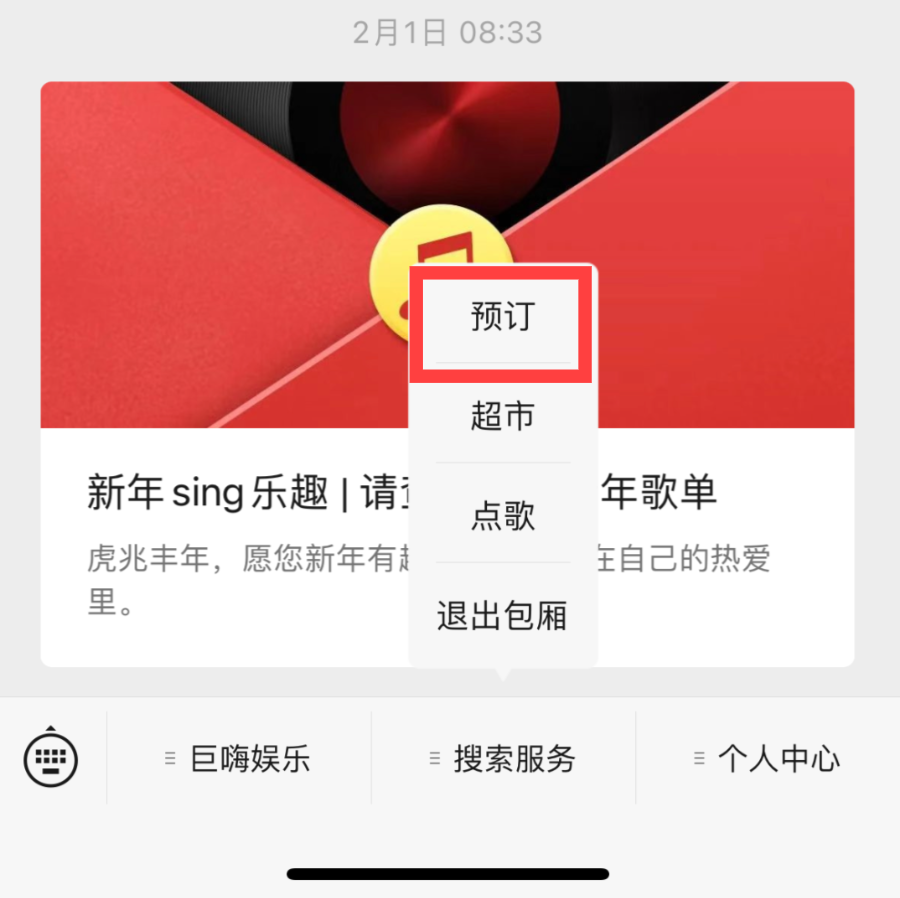Tap the 搜索服务 menu button
This screenshot has height=898, width=900.
pos(503,759)
